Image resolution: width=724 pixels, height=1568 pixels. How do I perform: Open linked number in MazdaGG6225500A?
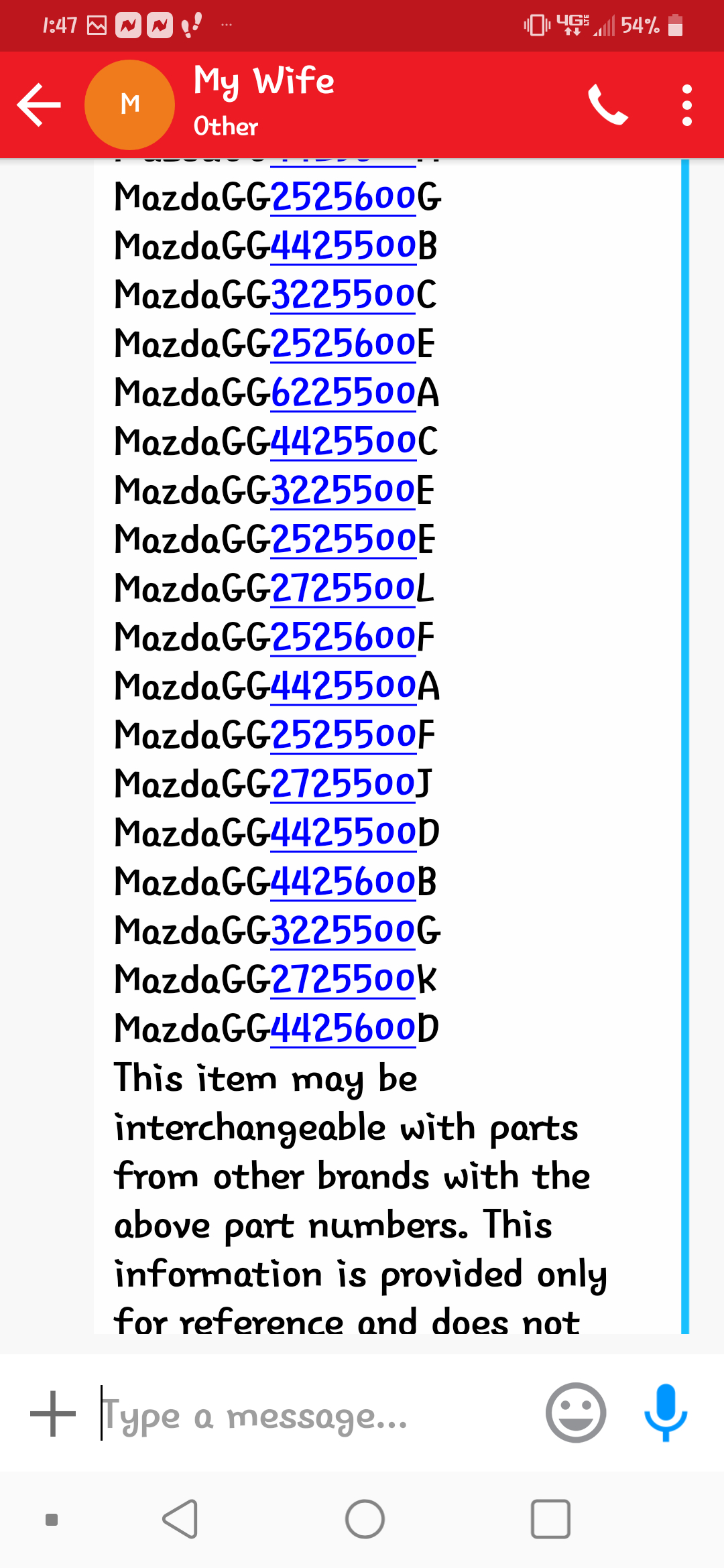tap(344, 393)
